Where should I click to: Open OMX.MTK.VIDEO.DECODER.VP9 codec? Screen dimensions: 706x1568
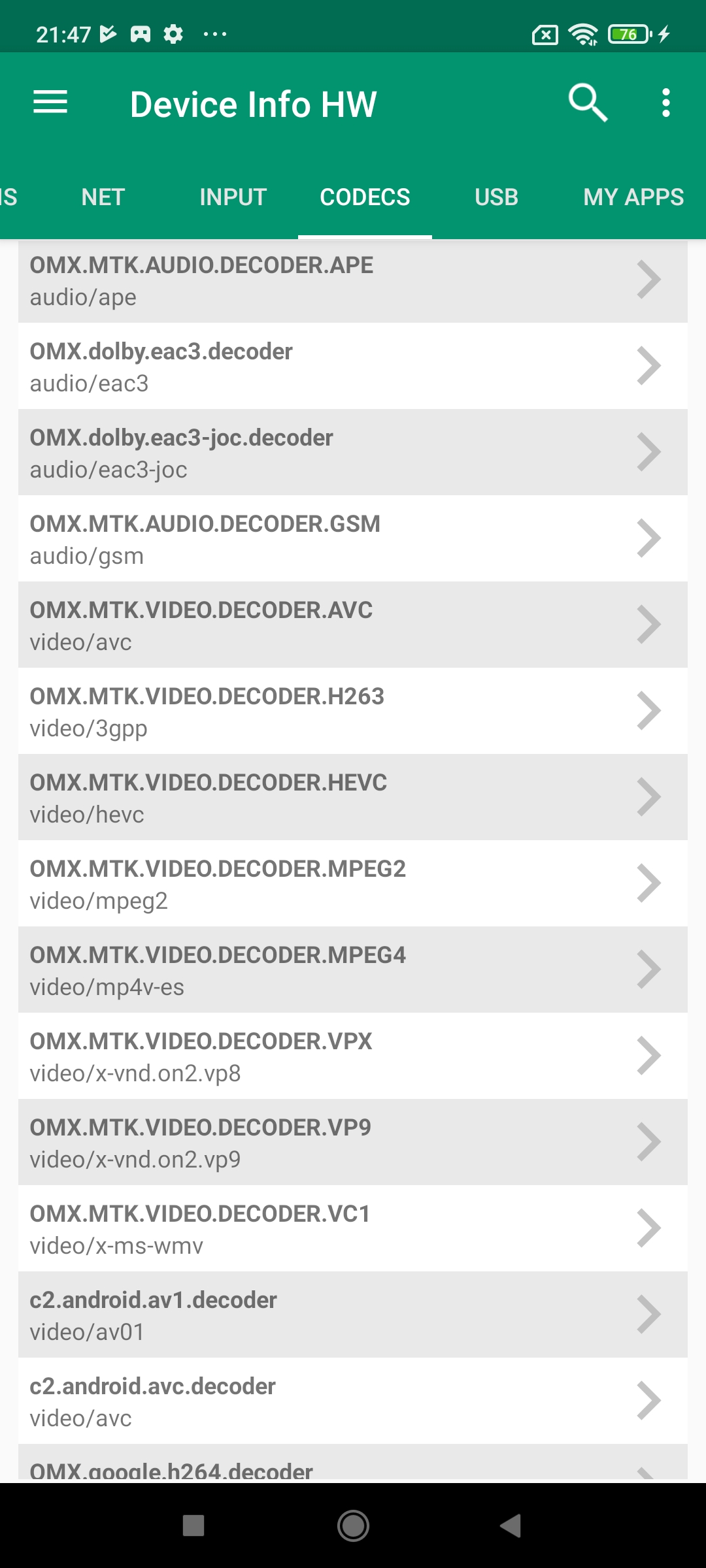[x=353, y=1143]
